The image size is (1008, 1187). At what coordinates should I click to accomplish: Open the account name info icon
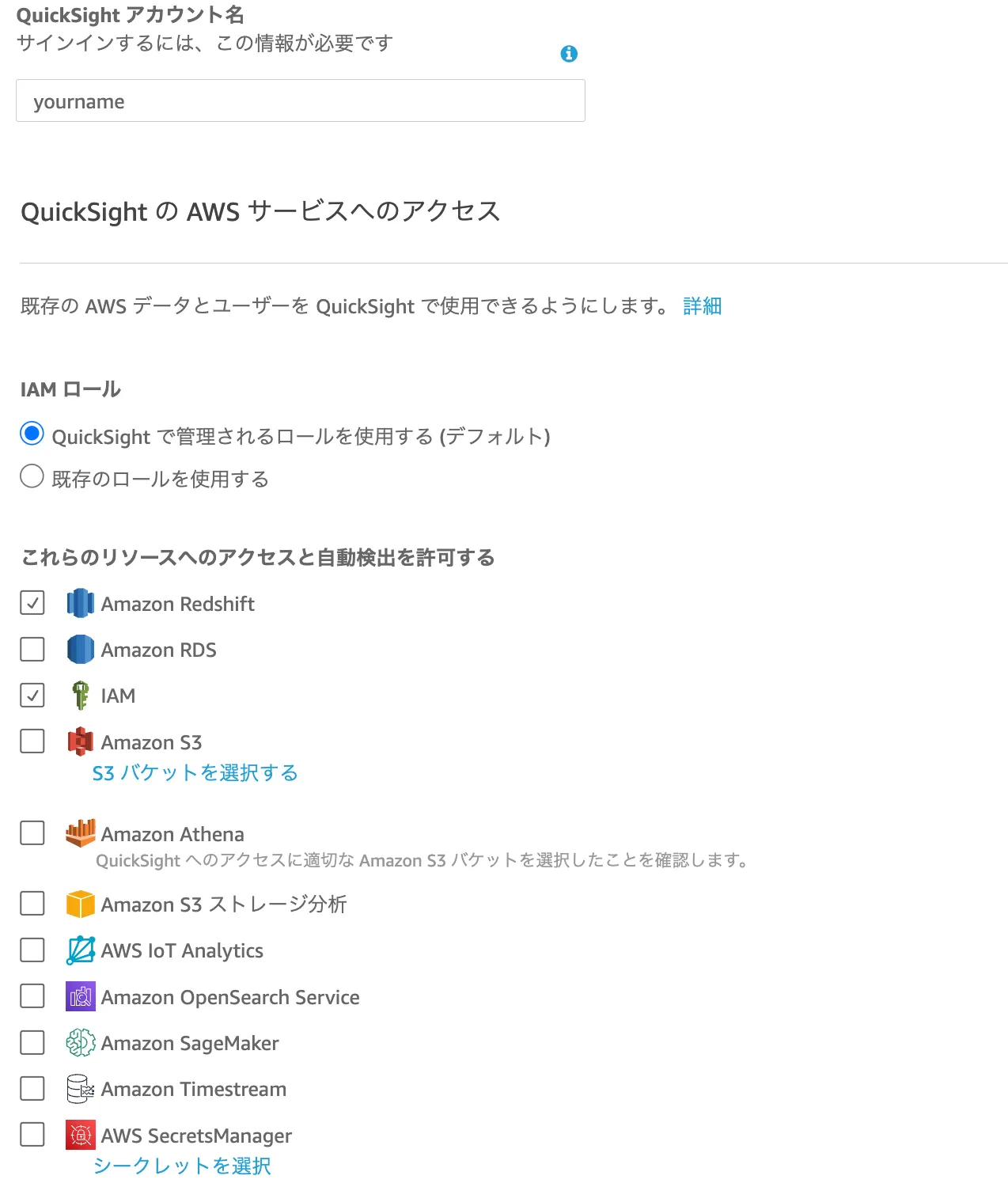[569, 54]
